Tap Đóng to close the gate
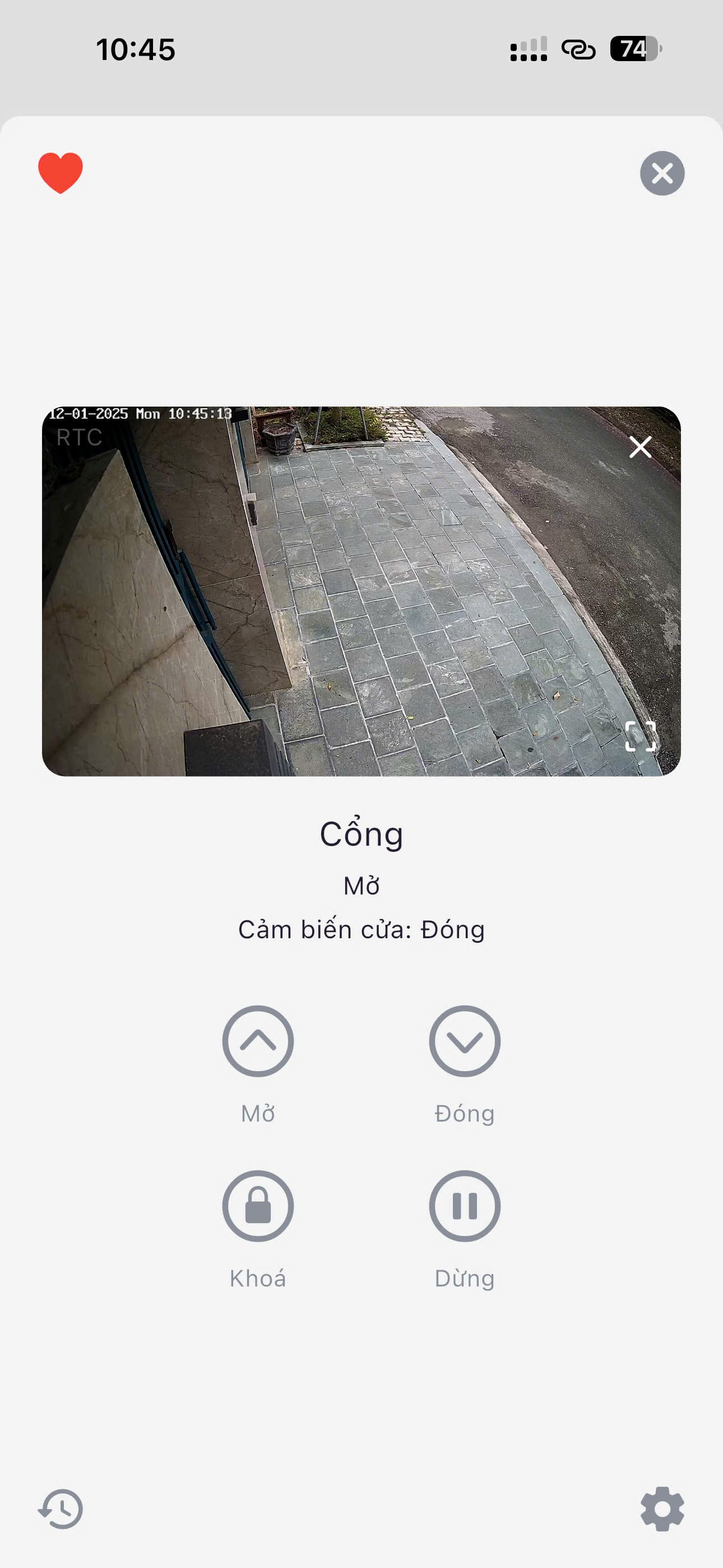This screenshot has width=723, height=1568. coord(465,1041)
